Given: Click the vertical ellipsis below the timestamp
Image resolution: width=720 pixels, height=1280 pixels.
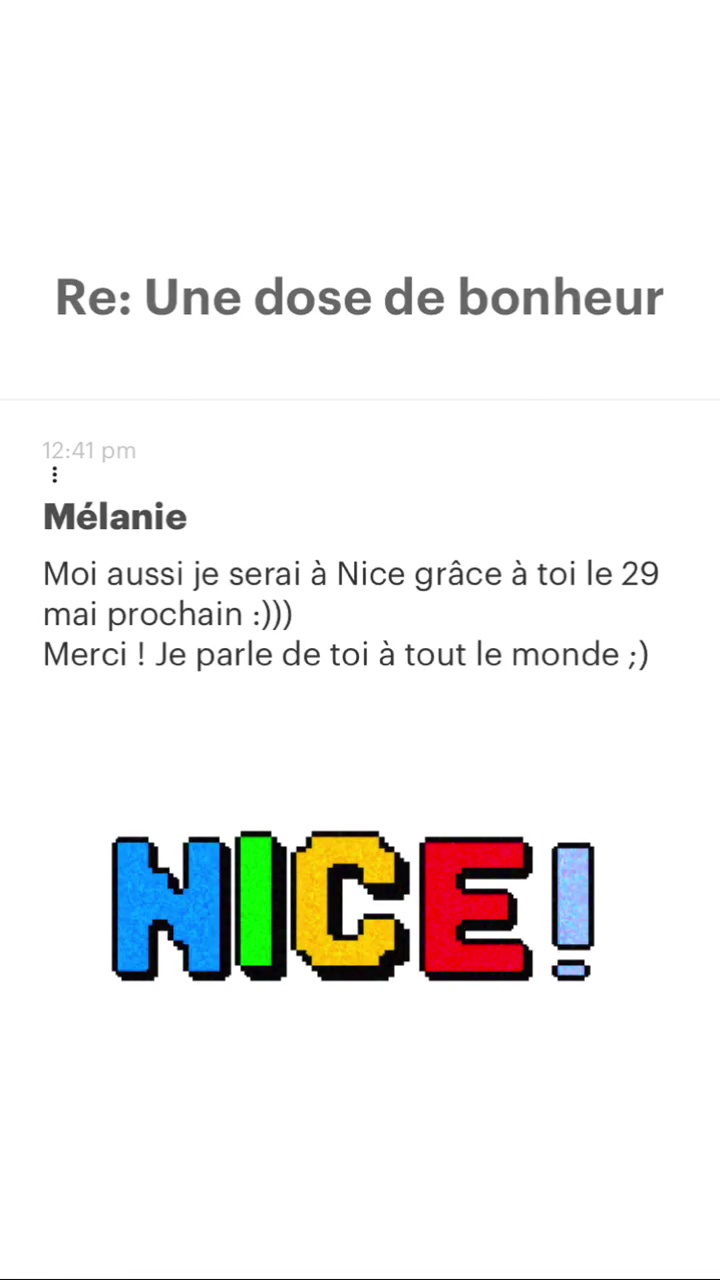Looking at the screenshot, I should [54, 474].
